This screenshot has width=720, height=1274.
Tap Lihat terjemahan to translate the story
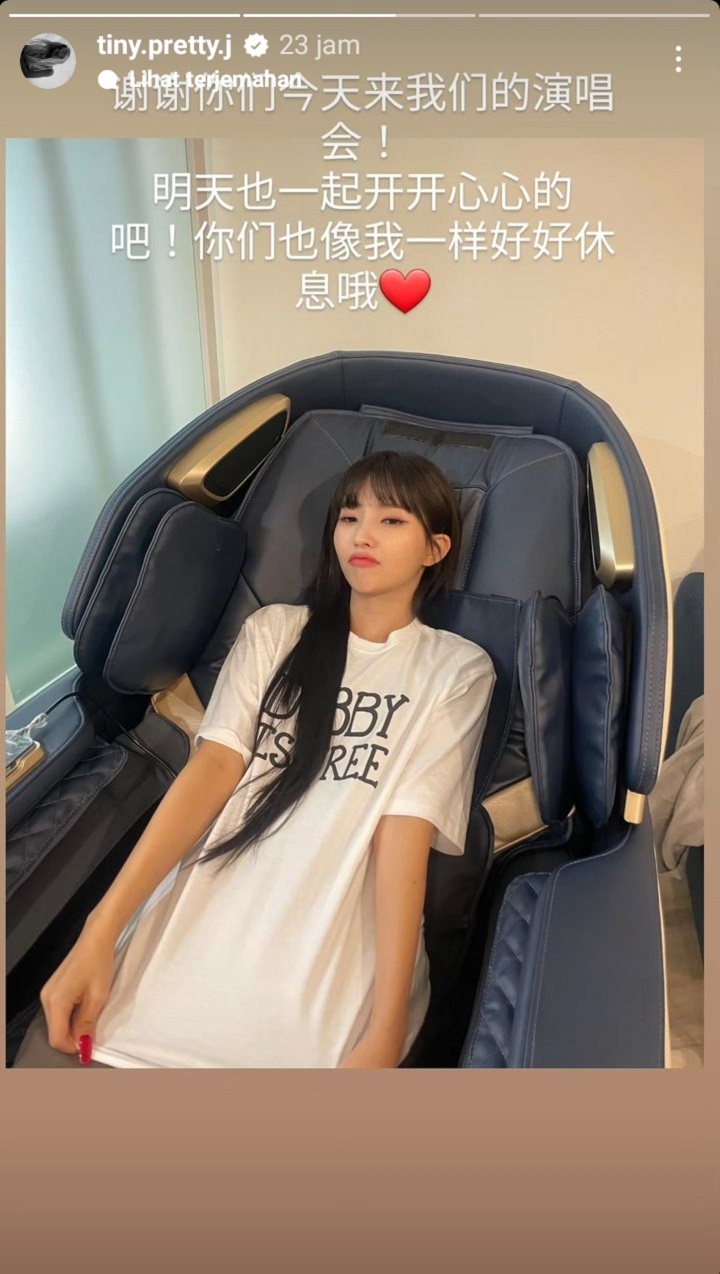[x=204, y=78]
